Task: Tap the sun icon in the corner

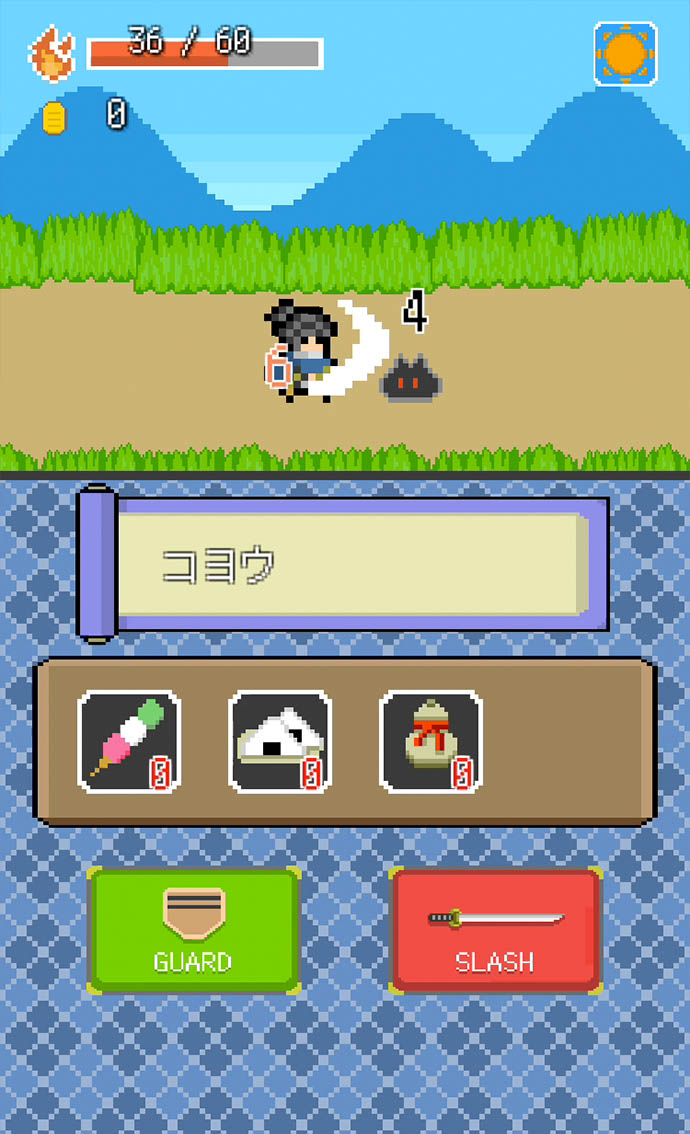Action: pyautogui.click(x=625, y=52)
